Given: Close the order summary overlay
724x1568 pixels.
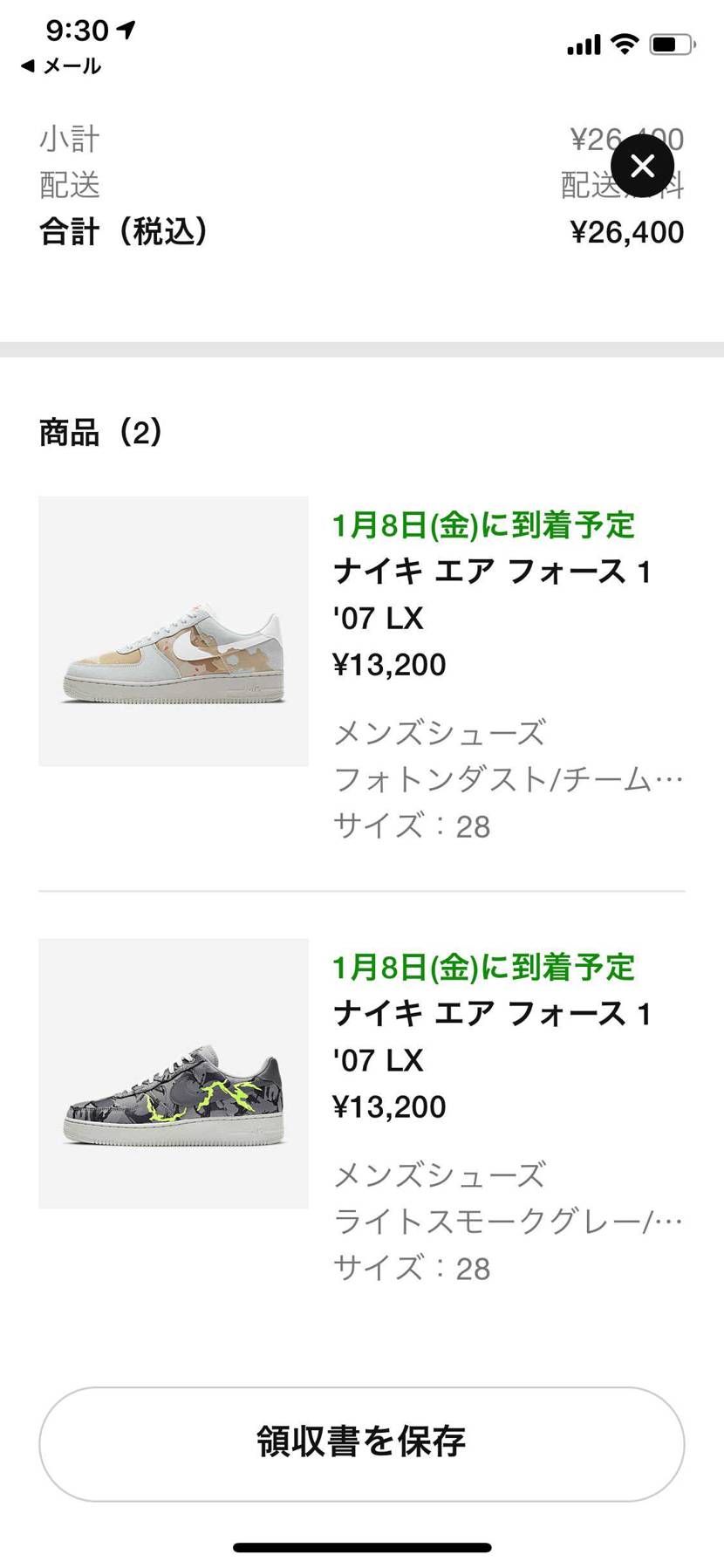Looking at the screenshot, I should click(643, 166).
